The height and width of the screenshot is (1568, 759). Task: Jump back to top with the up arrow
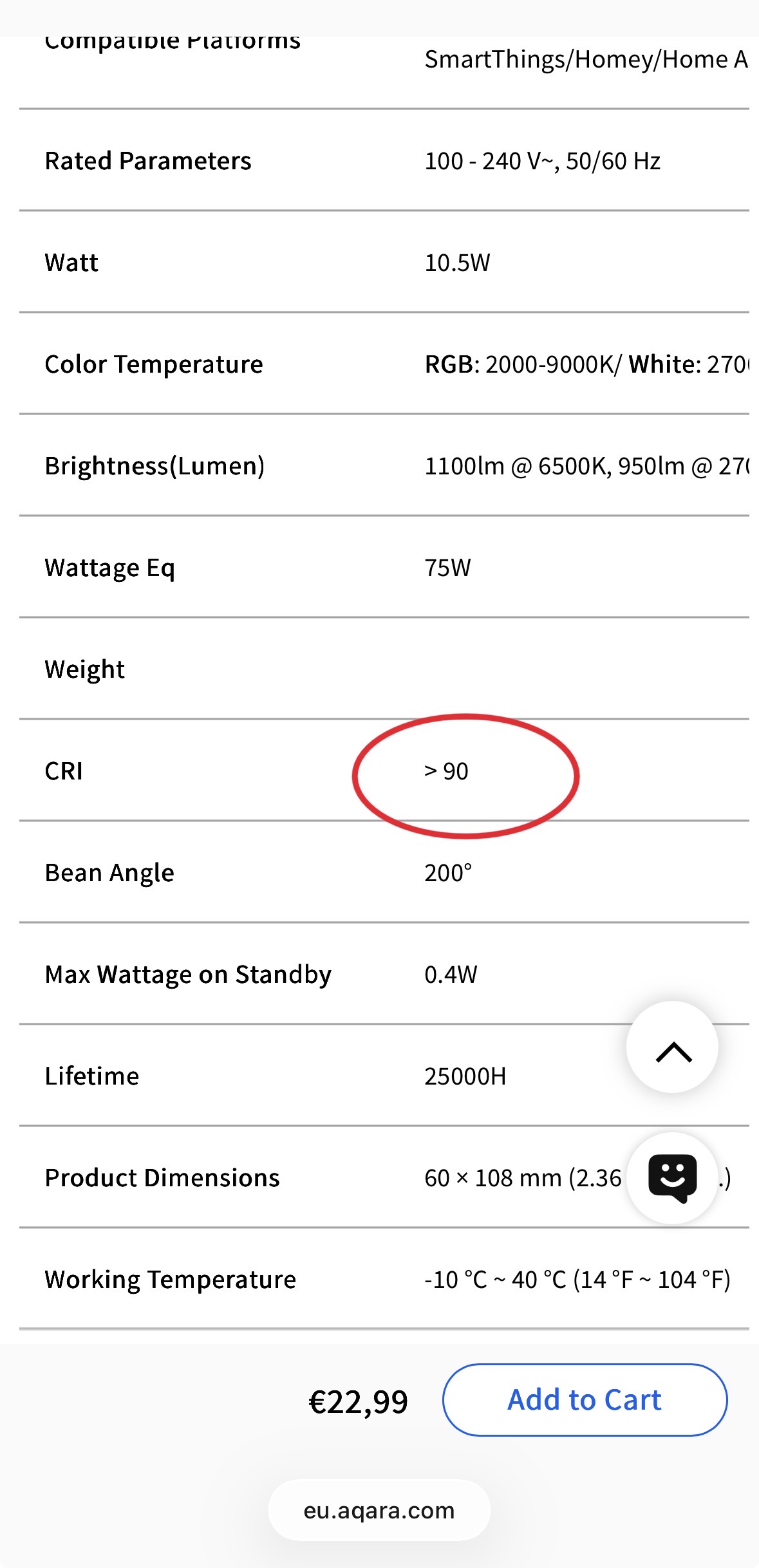(673, 1048)
